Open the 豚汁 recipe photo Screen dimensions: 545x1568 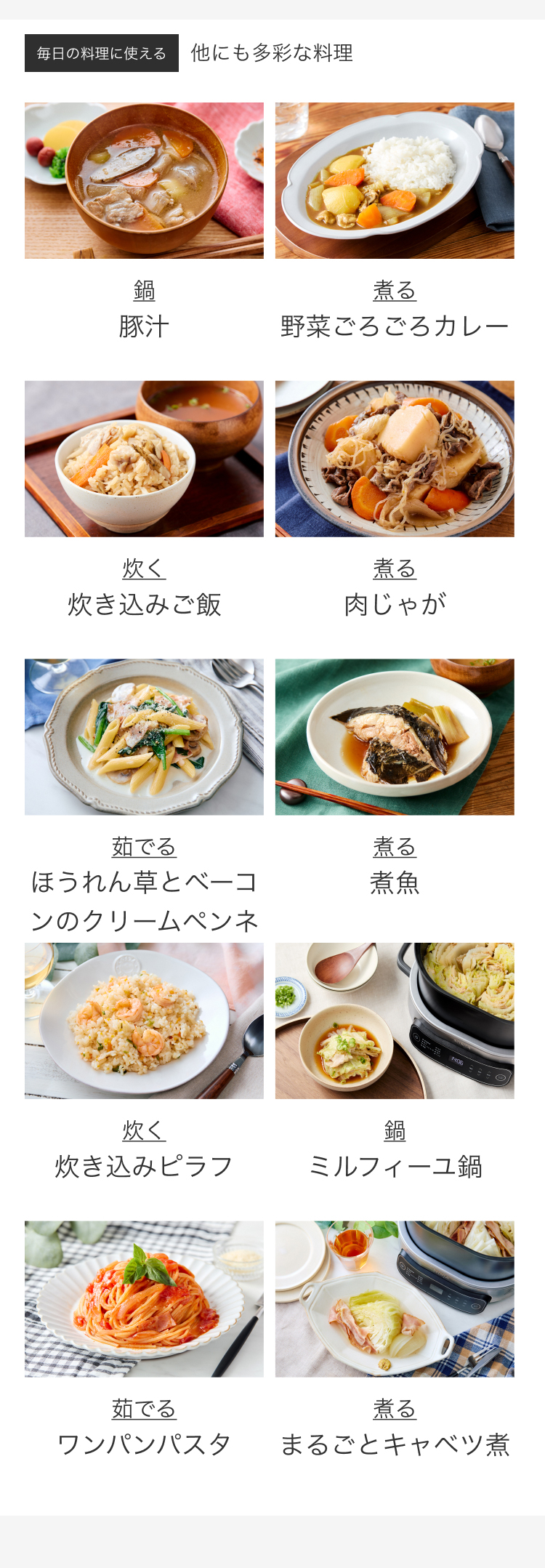(x=144, y=180)
